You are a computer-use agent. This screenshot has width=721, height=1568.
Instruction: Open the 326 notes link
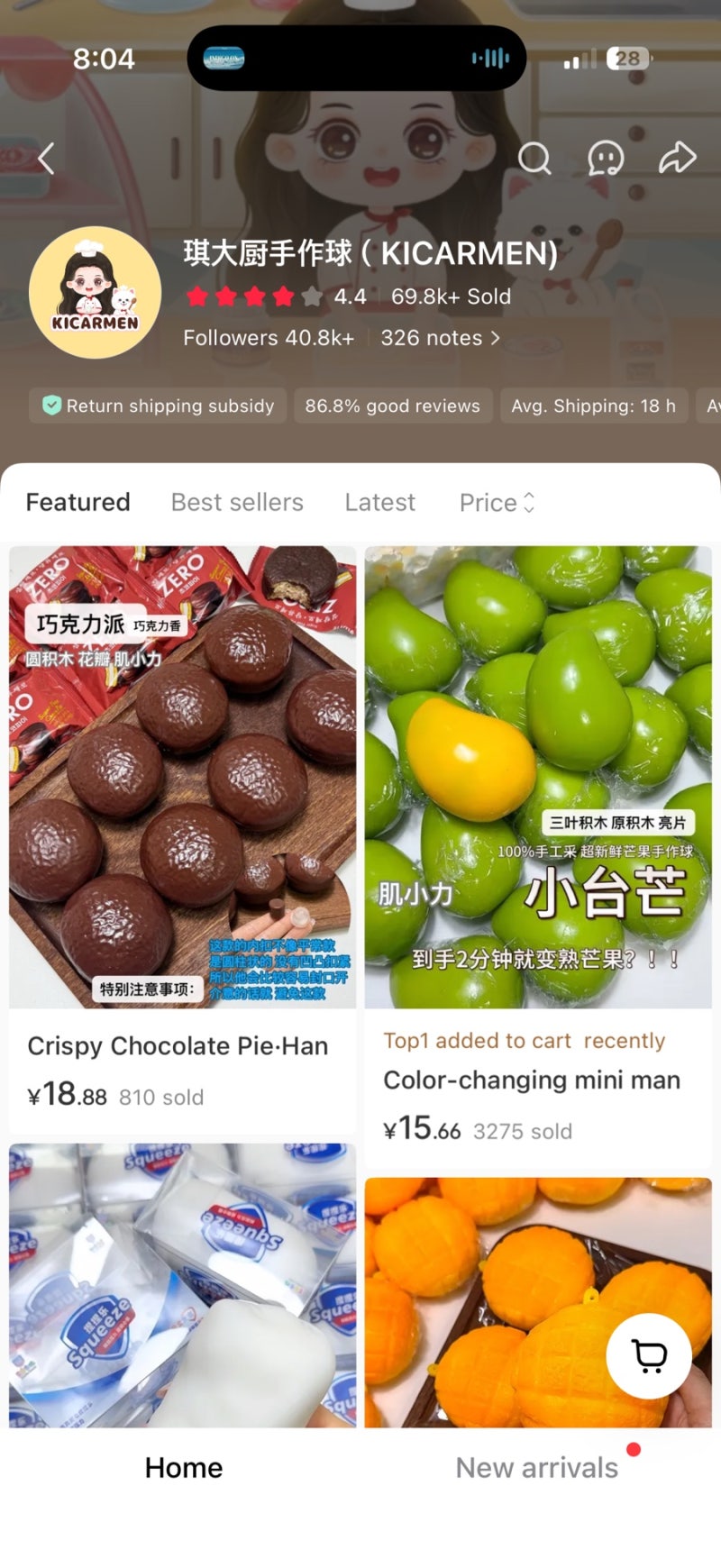coord(440,338)
